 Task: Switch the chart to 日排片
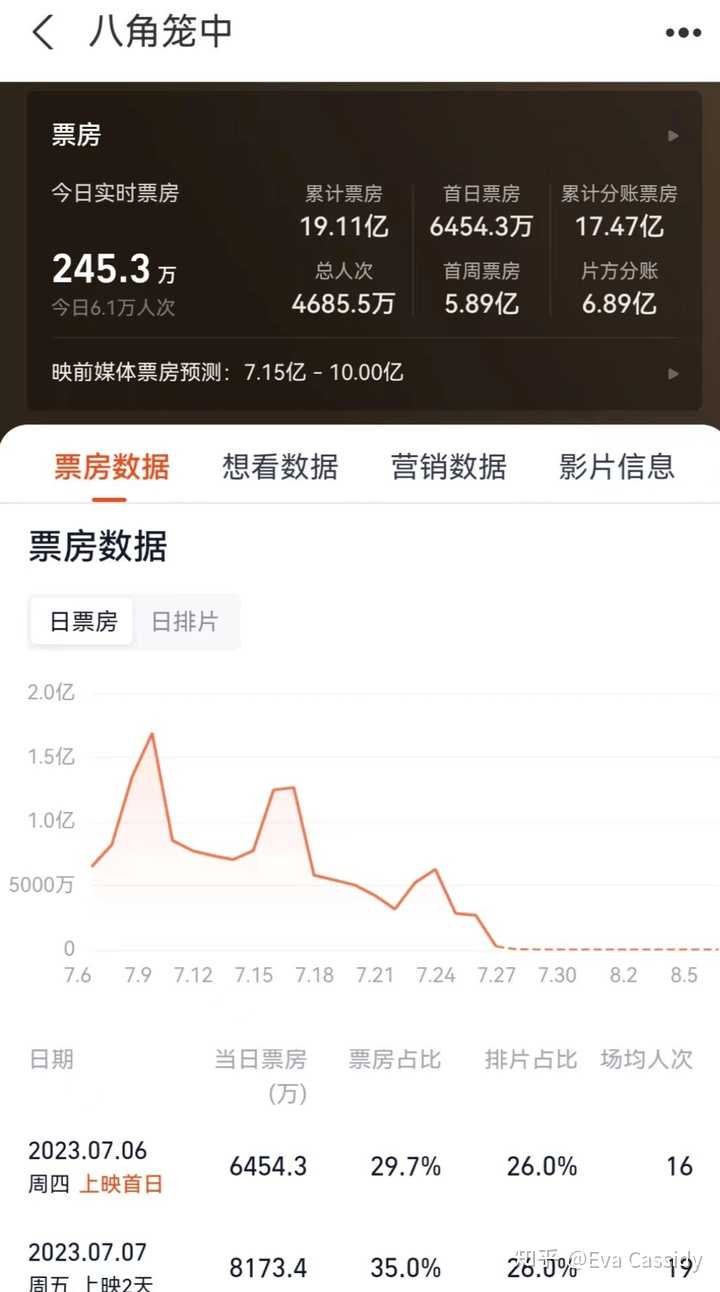(184, 622)
